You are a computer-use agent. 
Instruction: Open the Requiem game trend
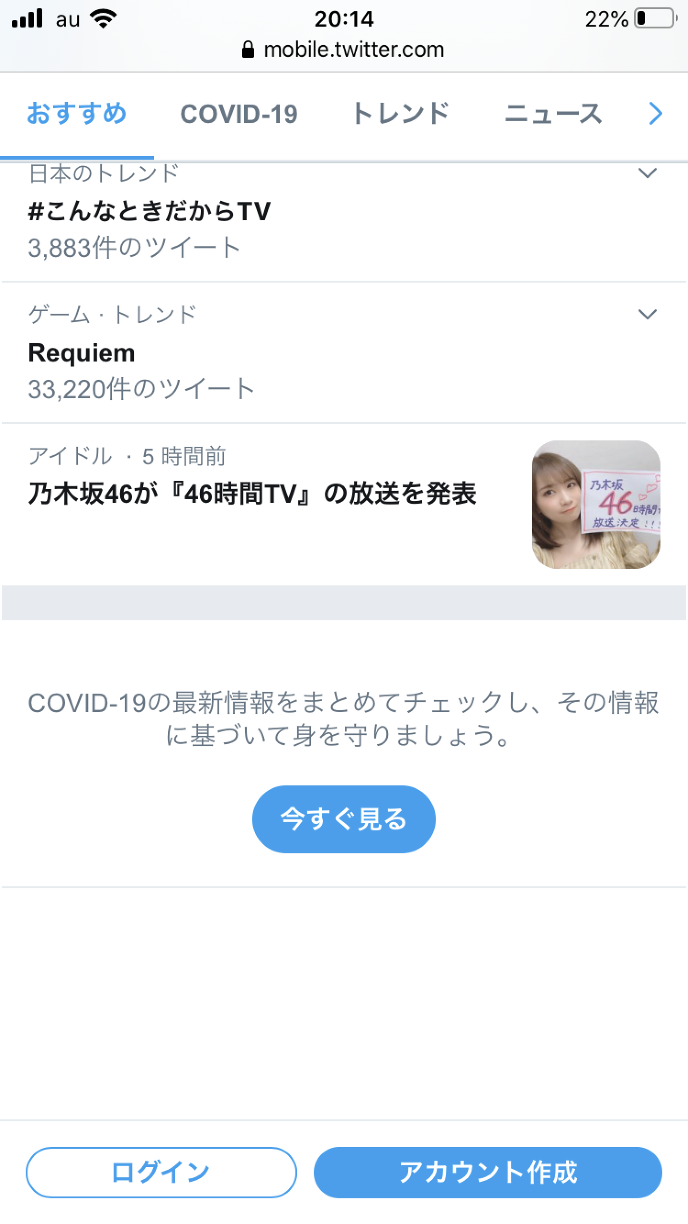tap(82, 353)
